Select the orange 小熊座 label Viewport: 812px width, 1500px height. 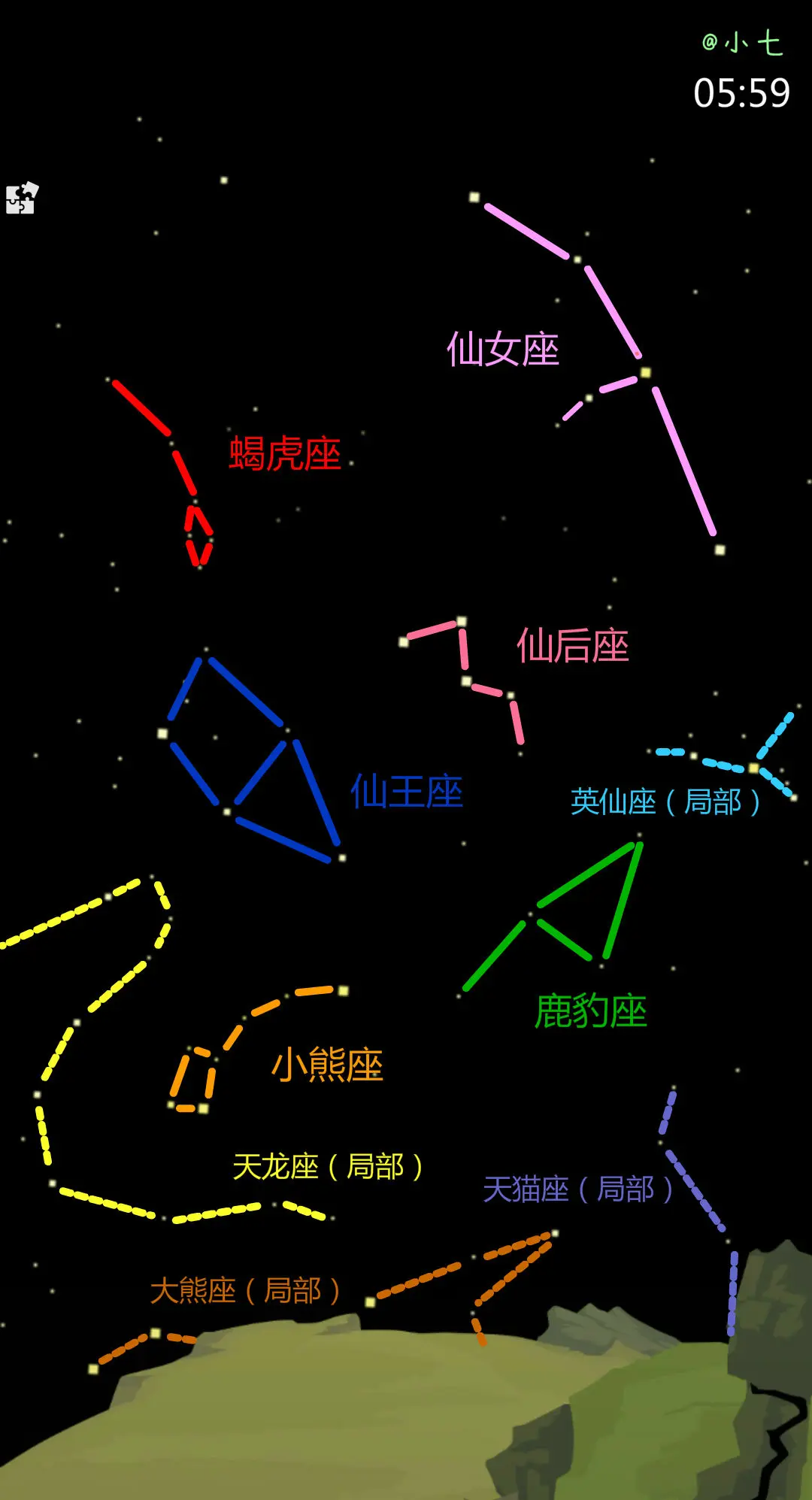(331, 1065)
